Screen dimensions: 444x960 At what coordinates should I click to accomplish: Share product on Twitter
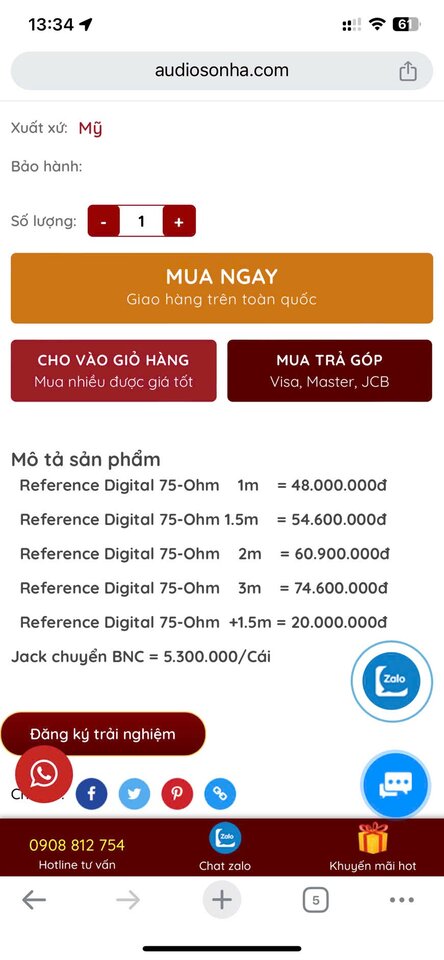click(134, 794)
